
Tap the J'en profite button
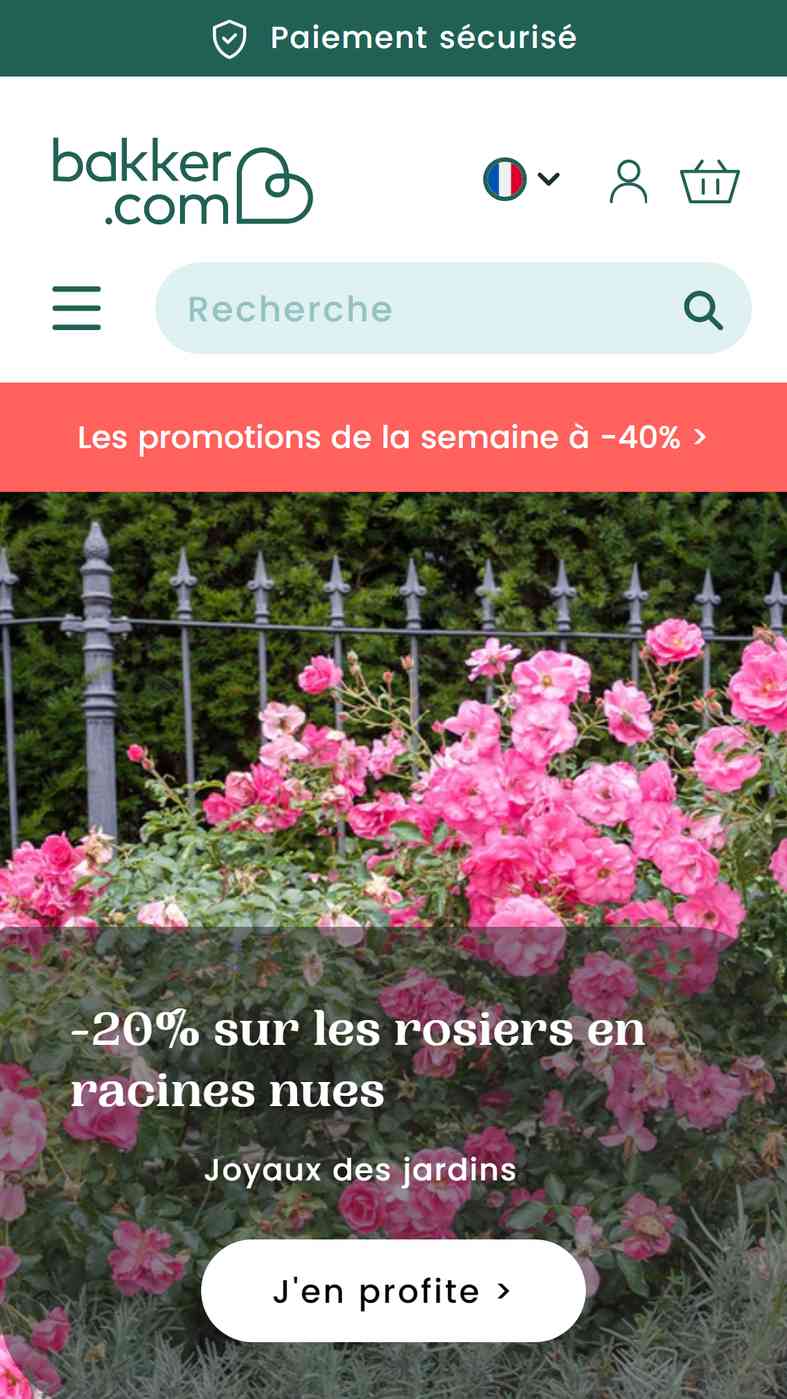pyautogui.click(x=393, y=1291)
